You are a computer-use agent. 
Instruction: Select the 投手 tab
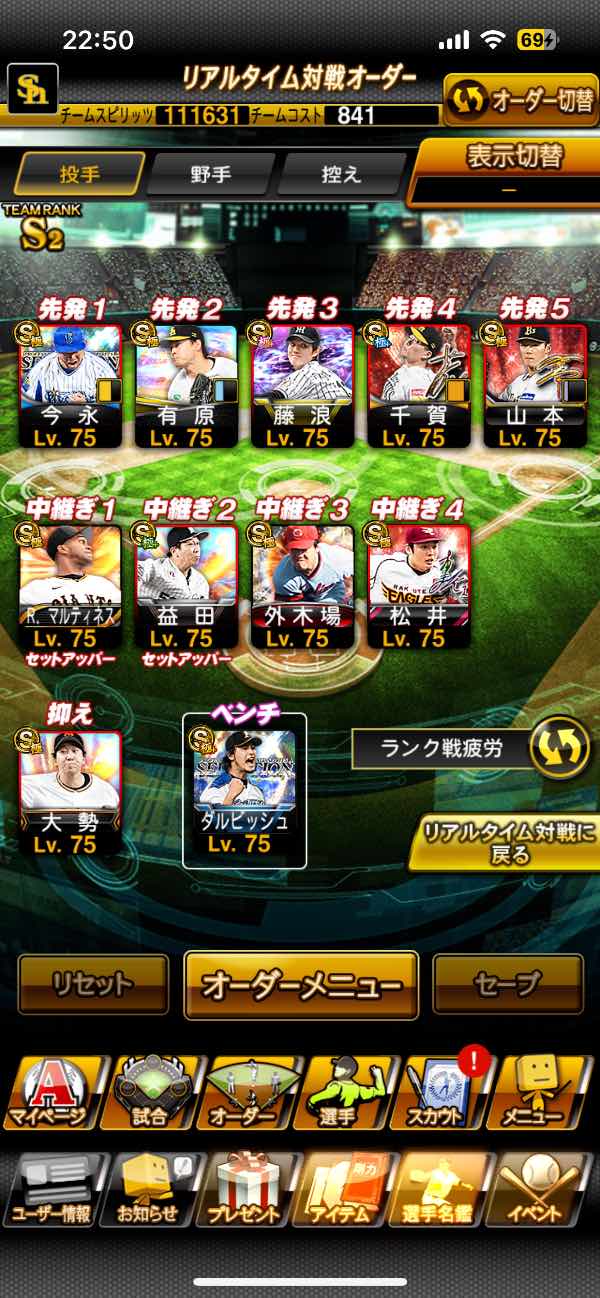point(80,174)
